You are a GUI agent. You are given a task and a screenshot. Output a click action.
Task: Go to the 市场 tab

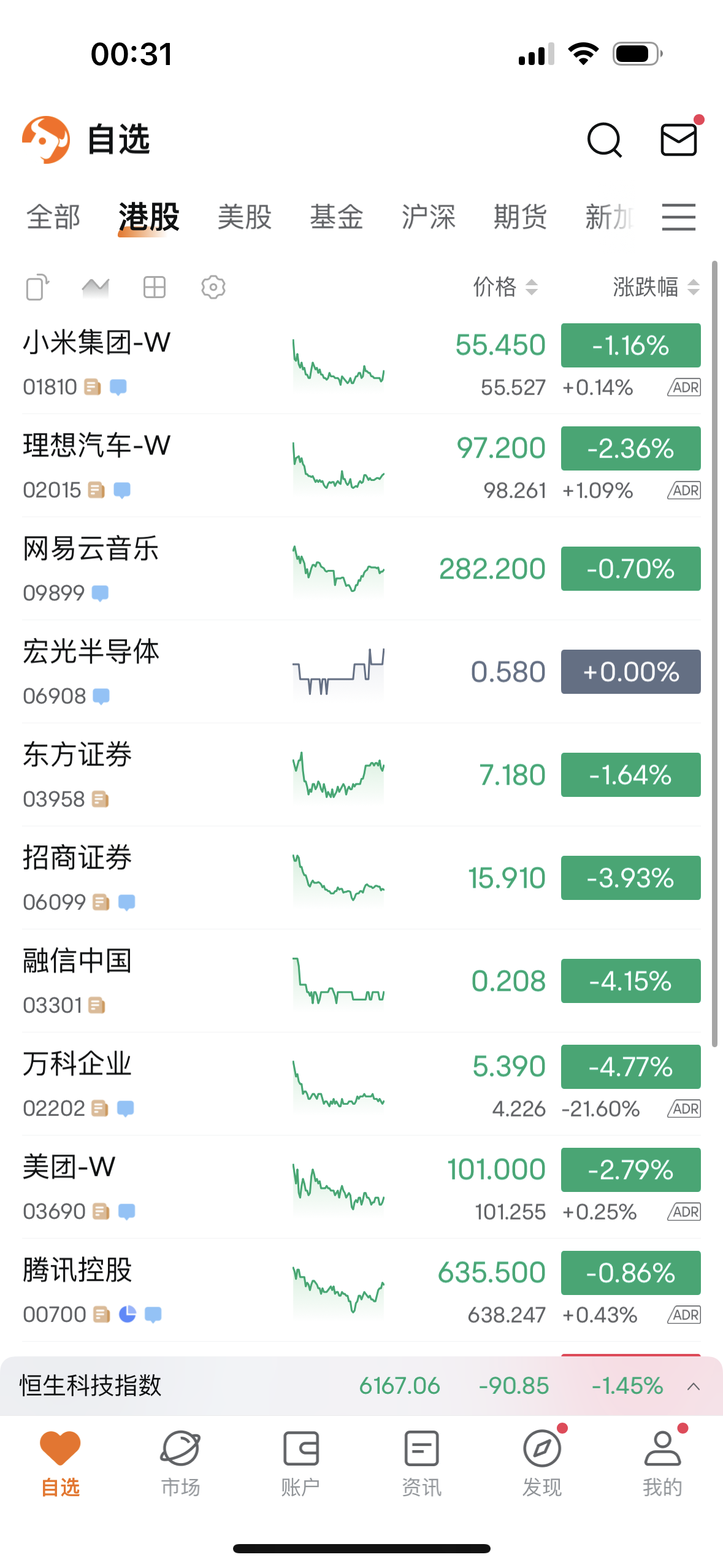pyautogui.click(x=180, y=1463)
